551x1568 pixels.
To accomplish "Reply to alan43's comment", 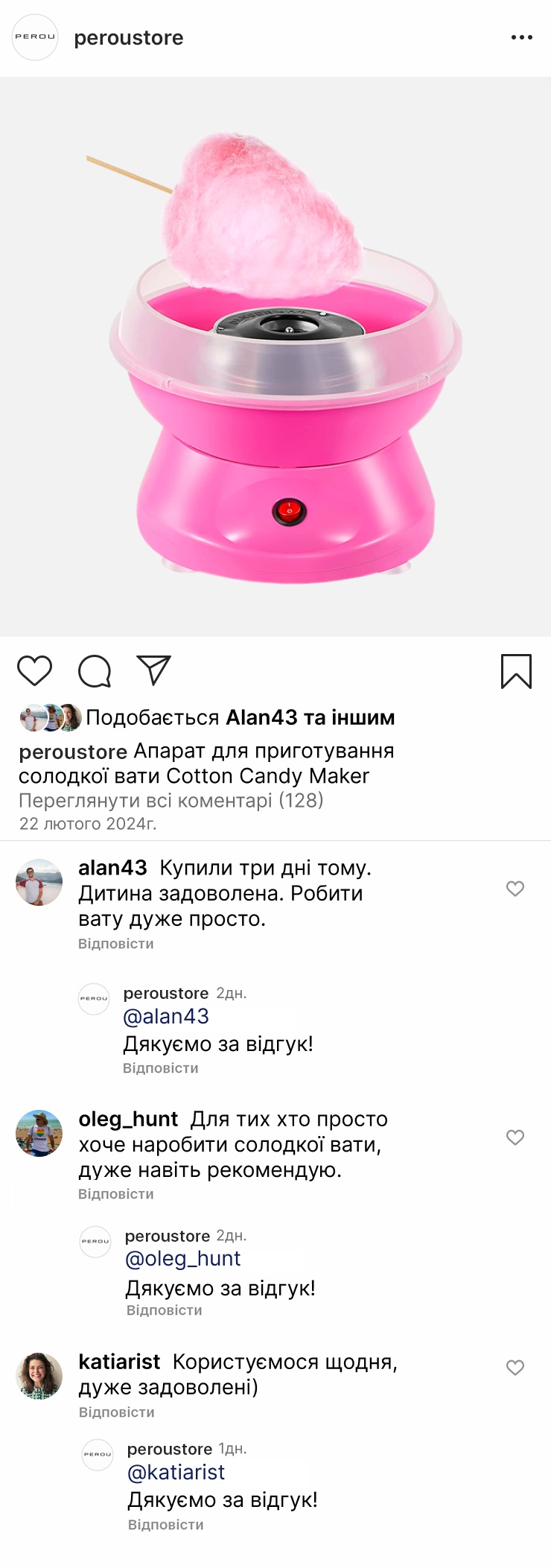I will [x=116, y=944].
